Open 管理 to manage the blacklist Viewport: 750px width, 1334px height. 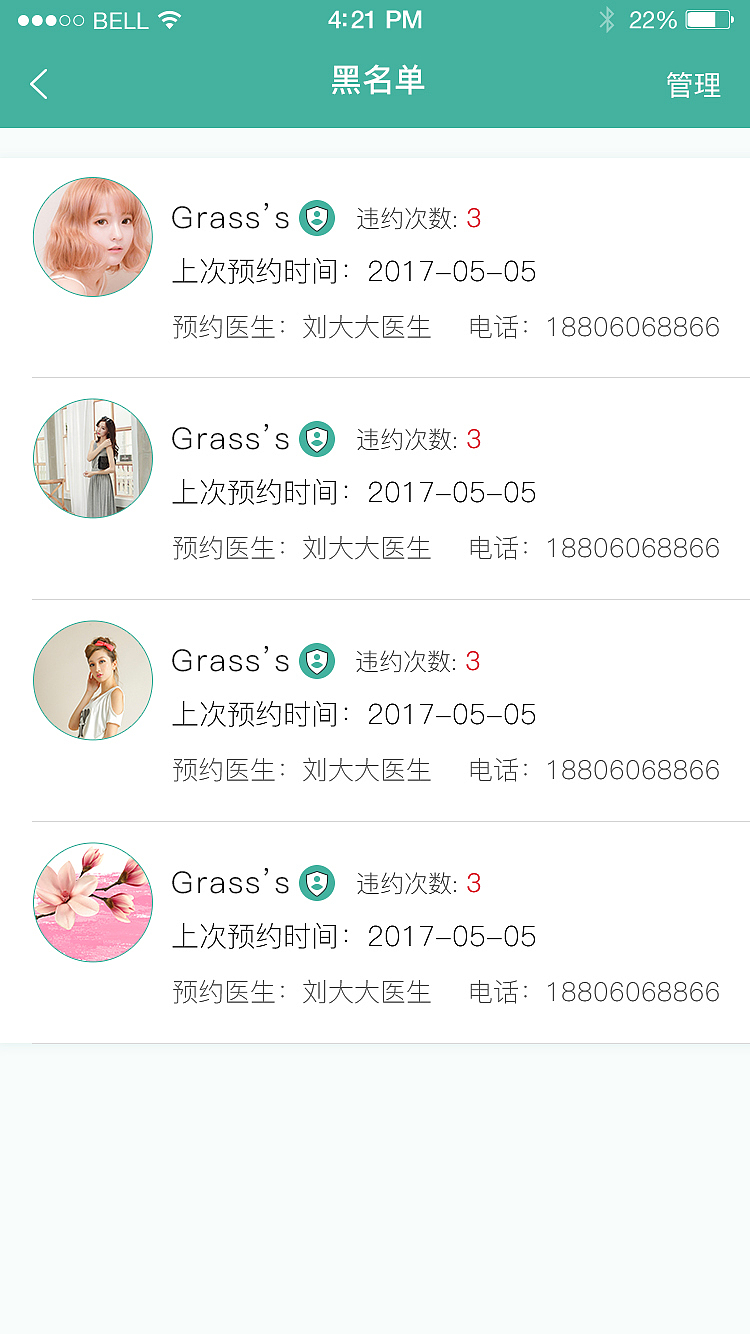click(x=692, y=85)
